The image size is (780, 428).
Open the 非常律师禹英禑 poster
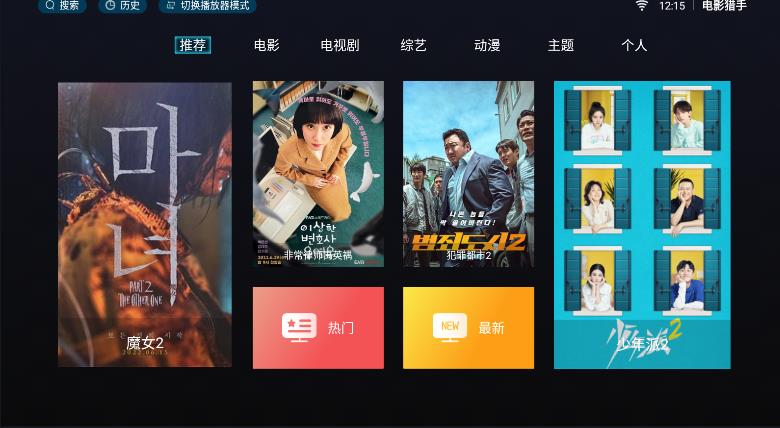coord(318,174)
